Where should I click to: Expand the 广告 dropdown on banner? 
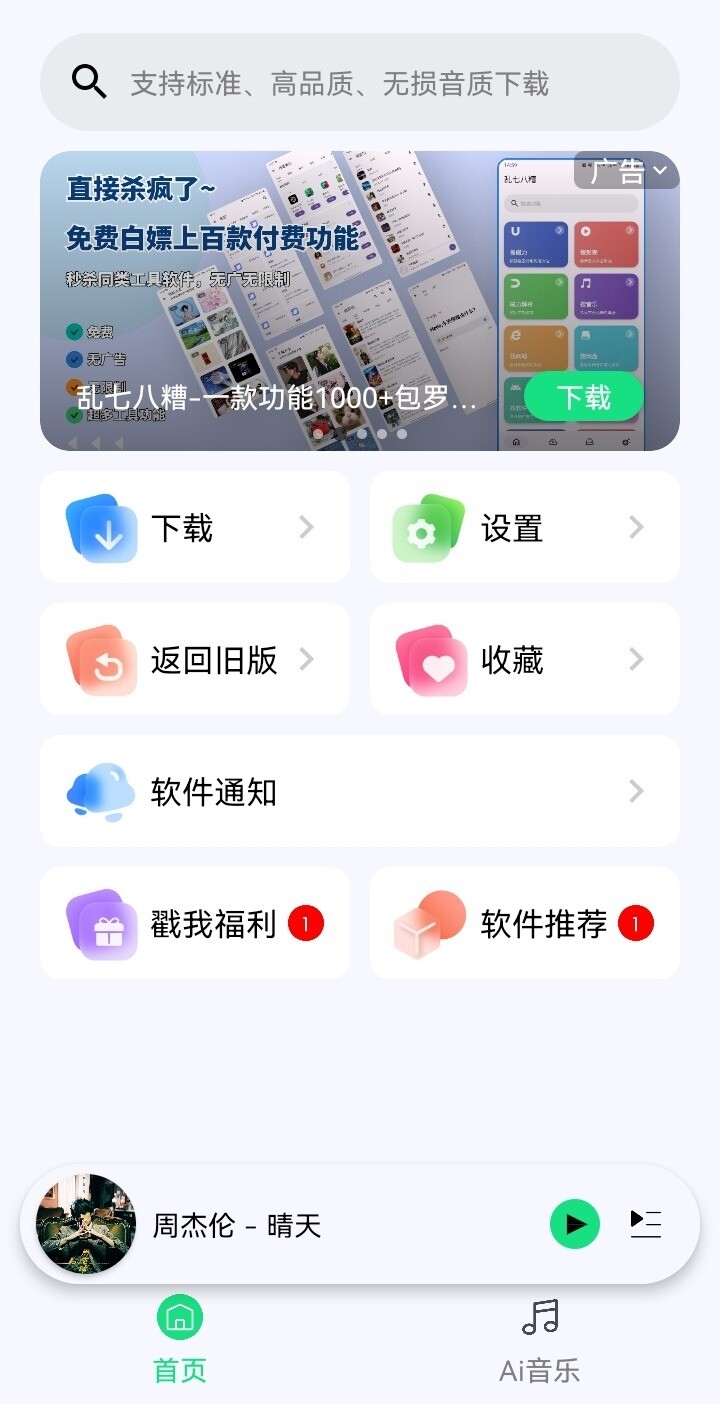click(x=628, y=171)
